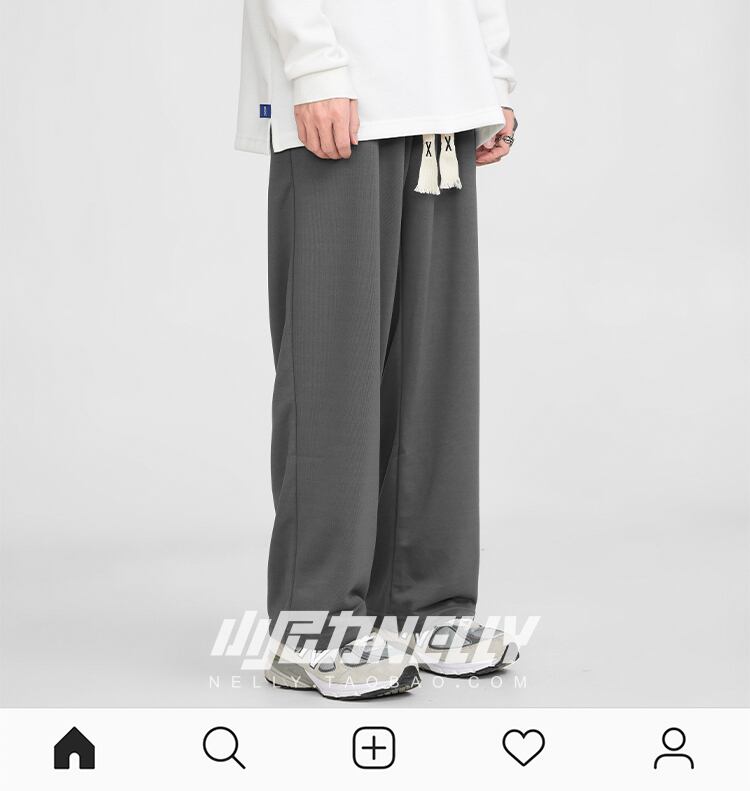Viewport: 750px width, 791px height.
Task: Switch to the Profile tab
Action: [674, 748]
